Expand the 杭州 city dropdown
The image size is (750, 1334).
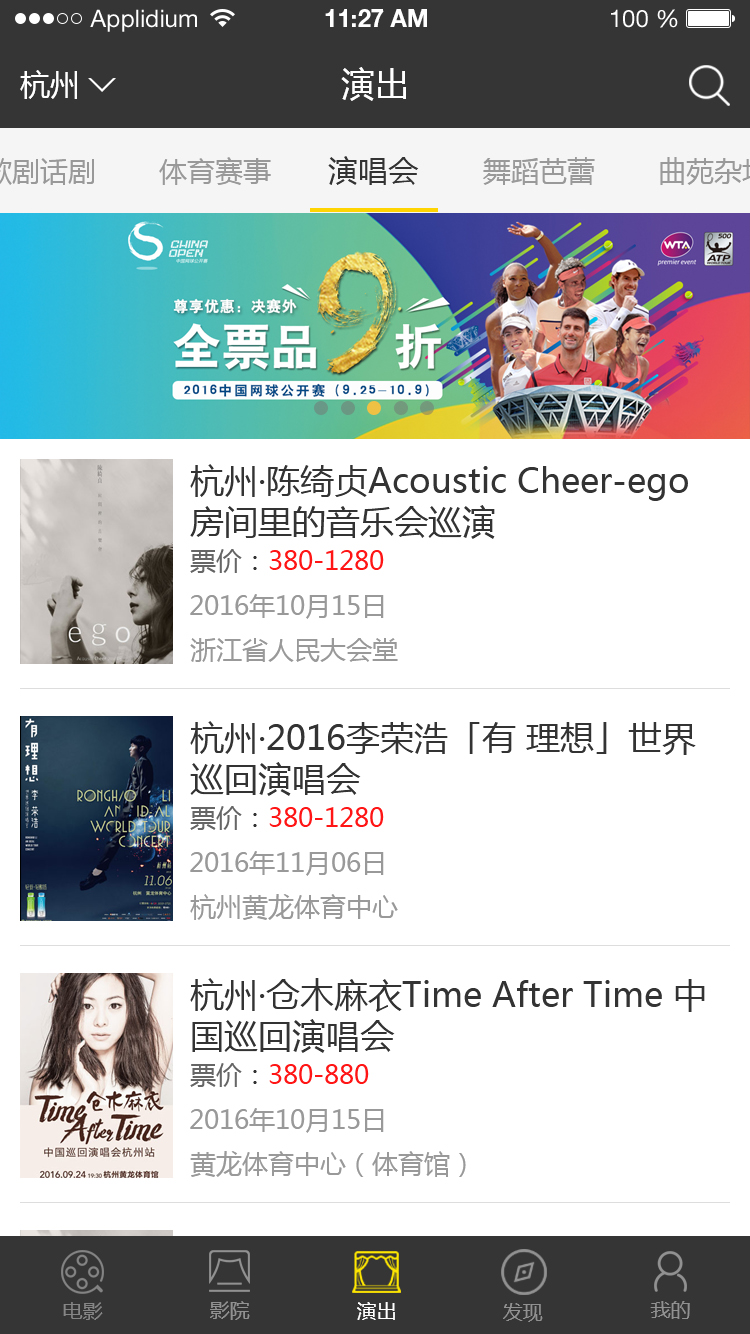click(x=67, y=86)
